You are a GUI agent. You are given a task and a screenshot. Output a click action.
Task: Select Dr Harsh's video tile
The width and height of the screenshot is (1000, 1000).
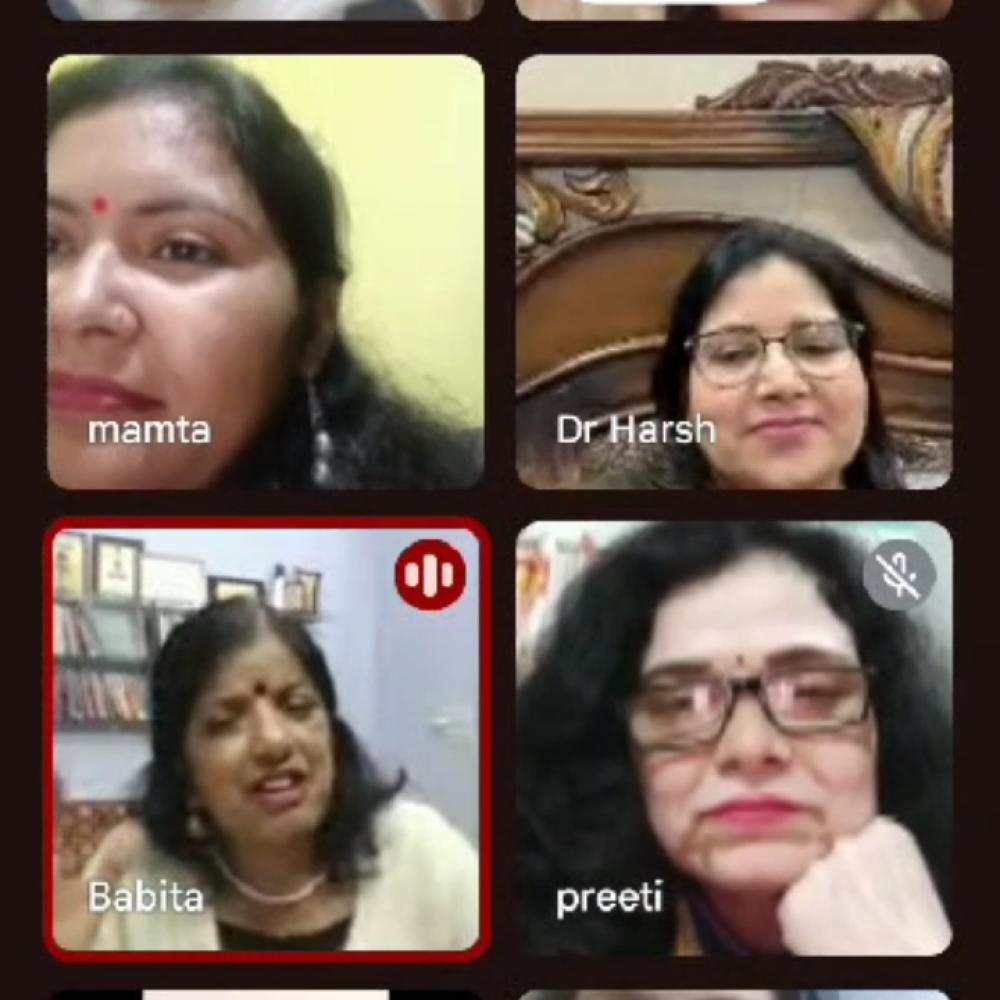pos(733,272)
